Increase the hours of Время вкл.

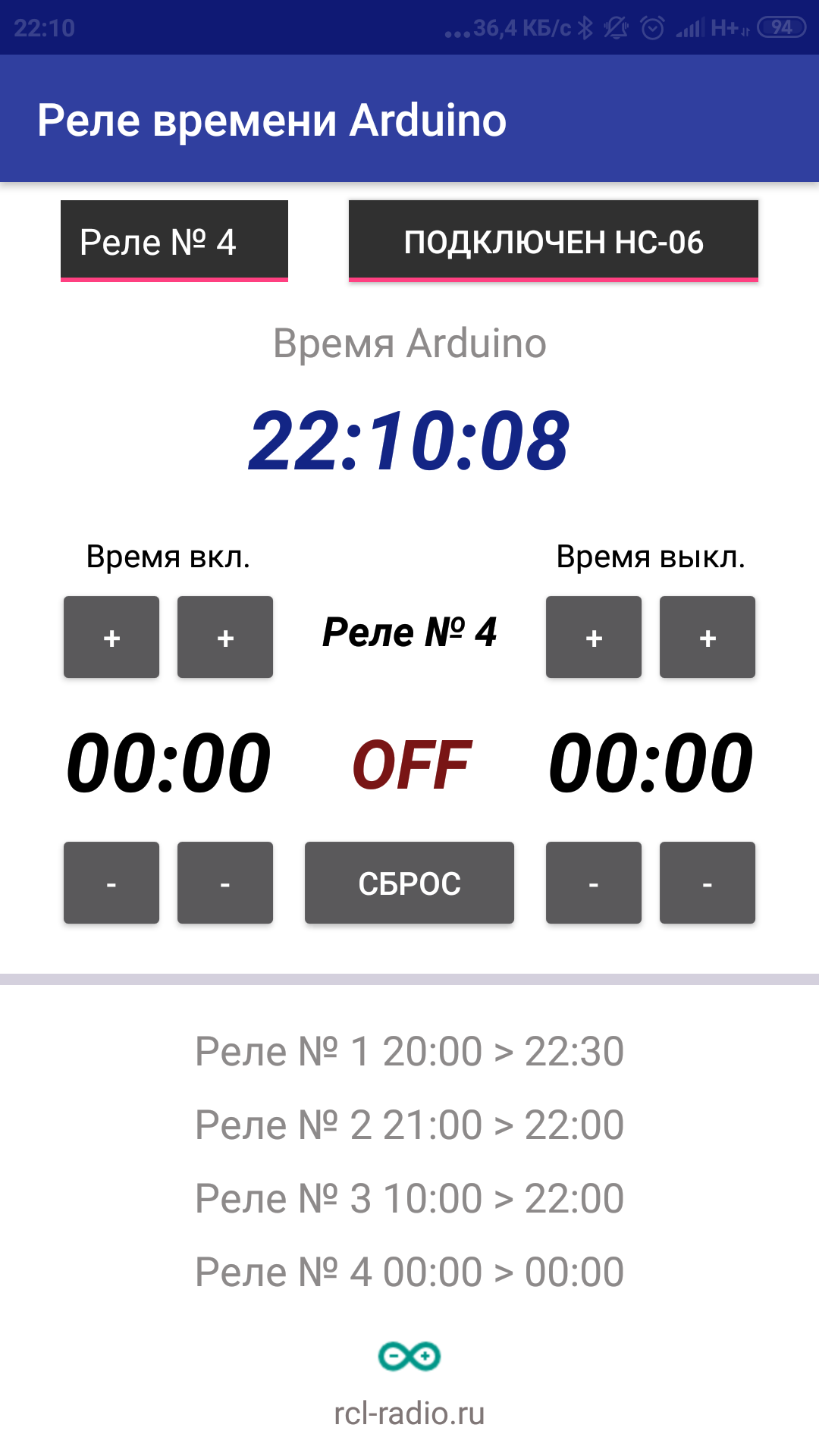click(x=111, y=637)
